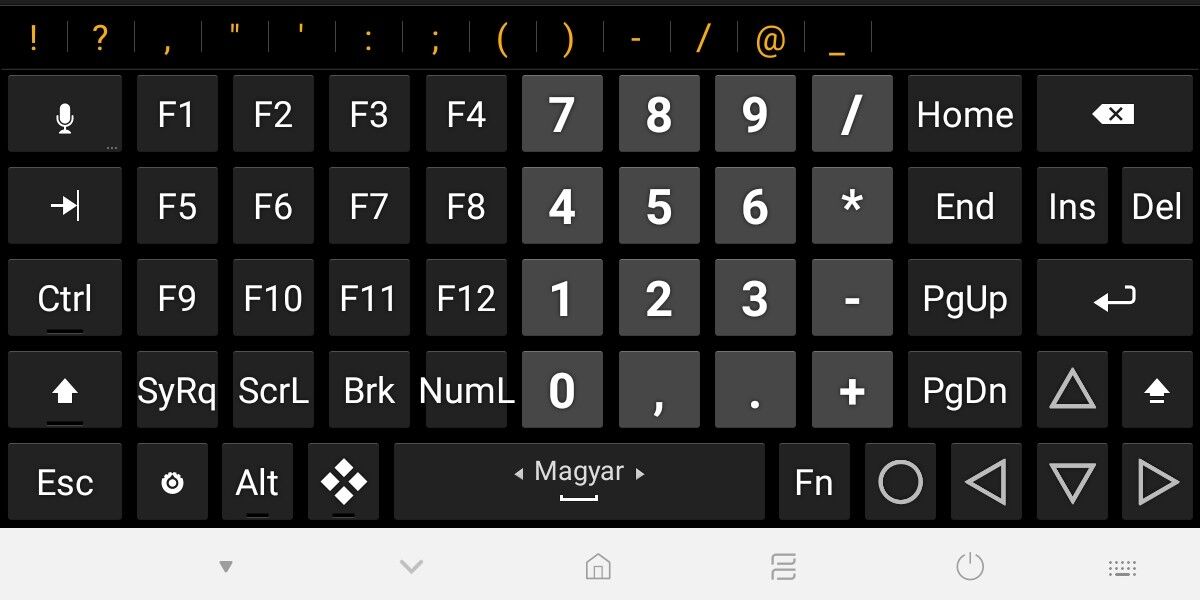1200x600 pixels.
Task: Tap the microphone voice input key
Action: tap(65, 115)
